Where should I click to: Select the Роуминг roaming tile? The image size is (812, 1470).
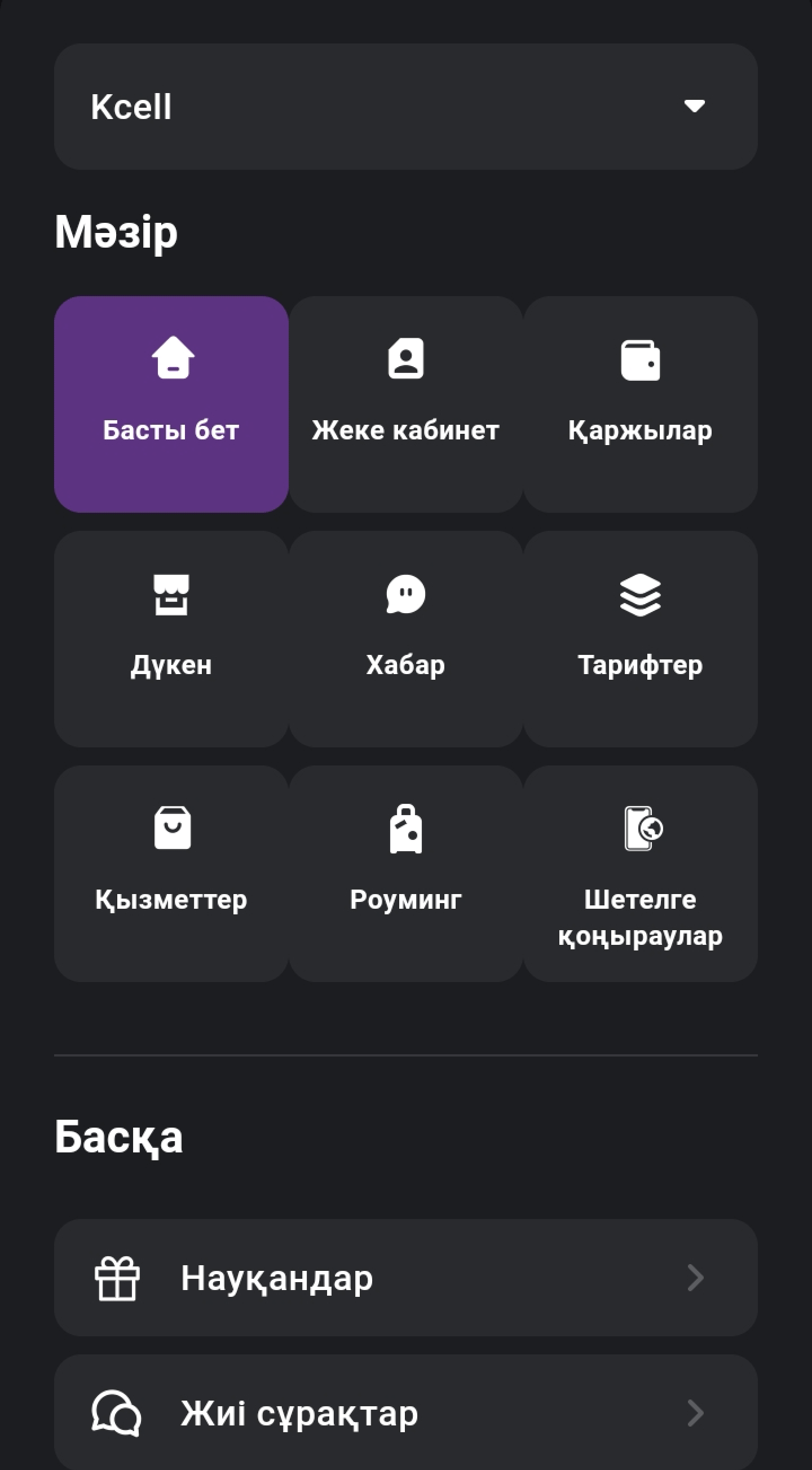(x=405, y=873)
